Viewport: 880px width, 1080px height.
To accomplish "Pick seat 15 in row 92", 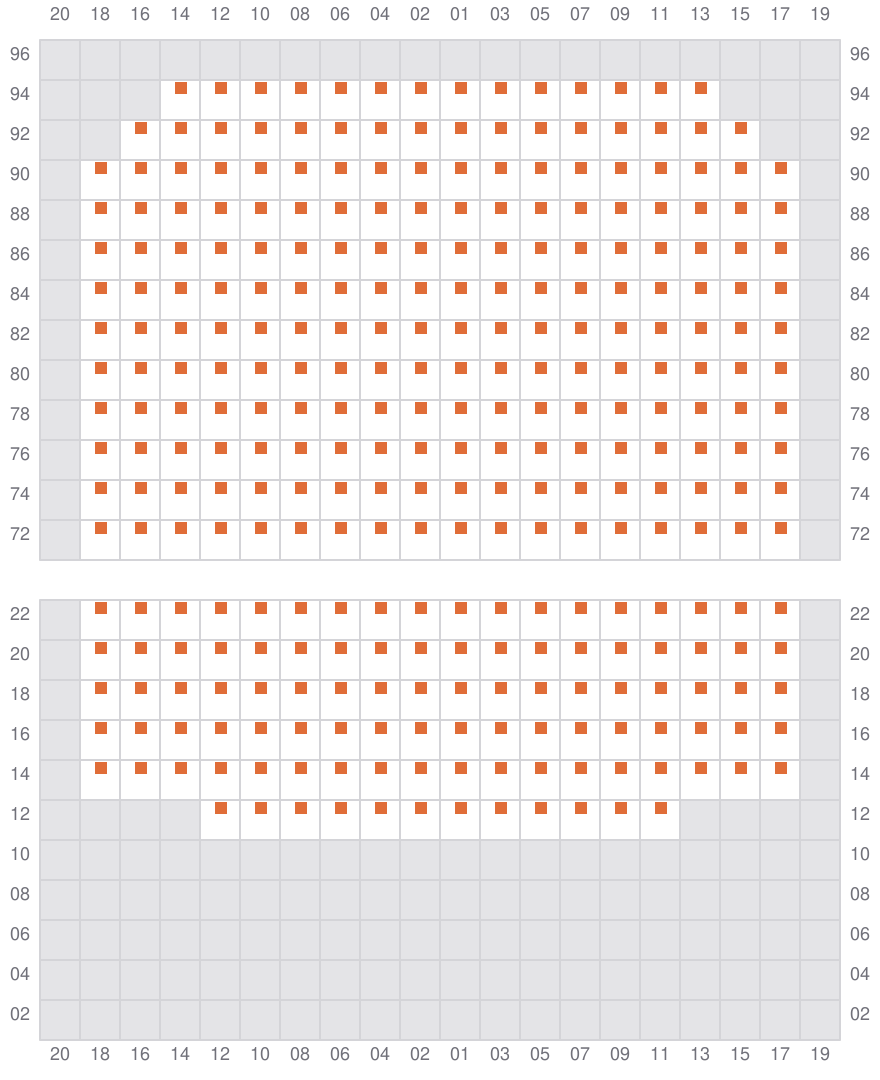I will click(x=741, y=128).
